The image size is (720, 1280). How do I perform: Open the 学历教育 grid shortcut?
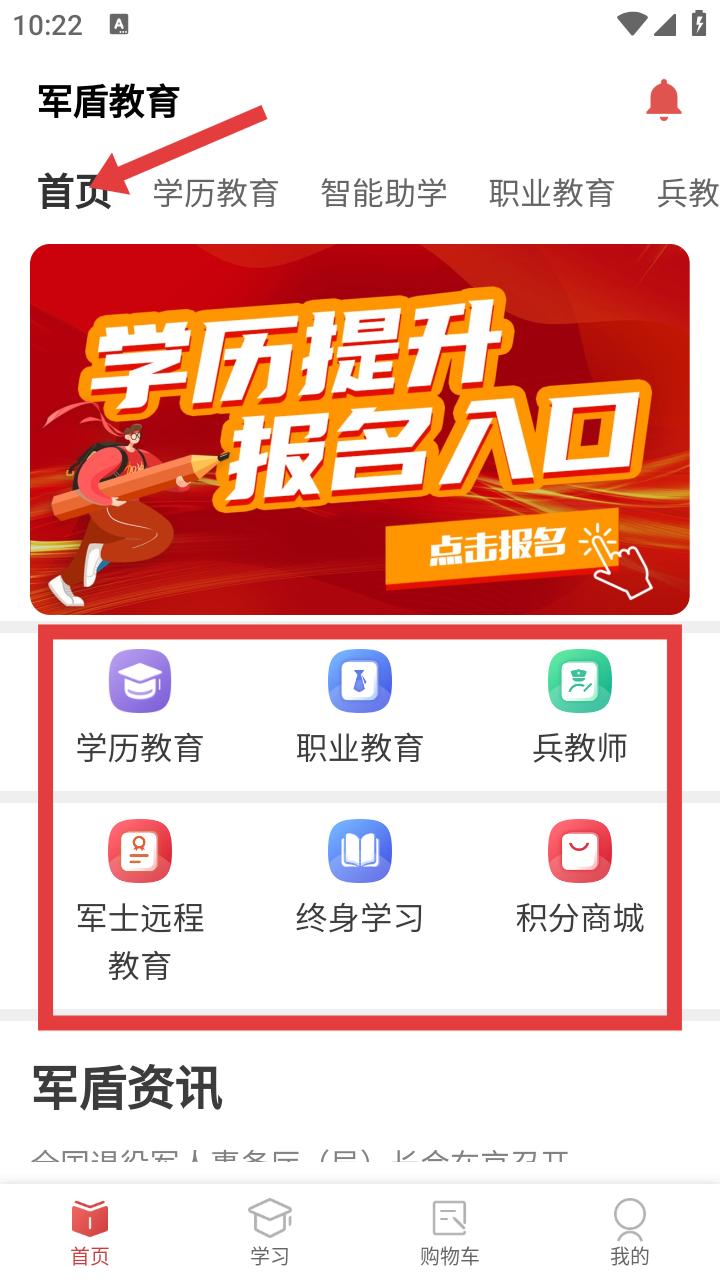(x=140, y=706)
